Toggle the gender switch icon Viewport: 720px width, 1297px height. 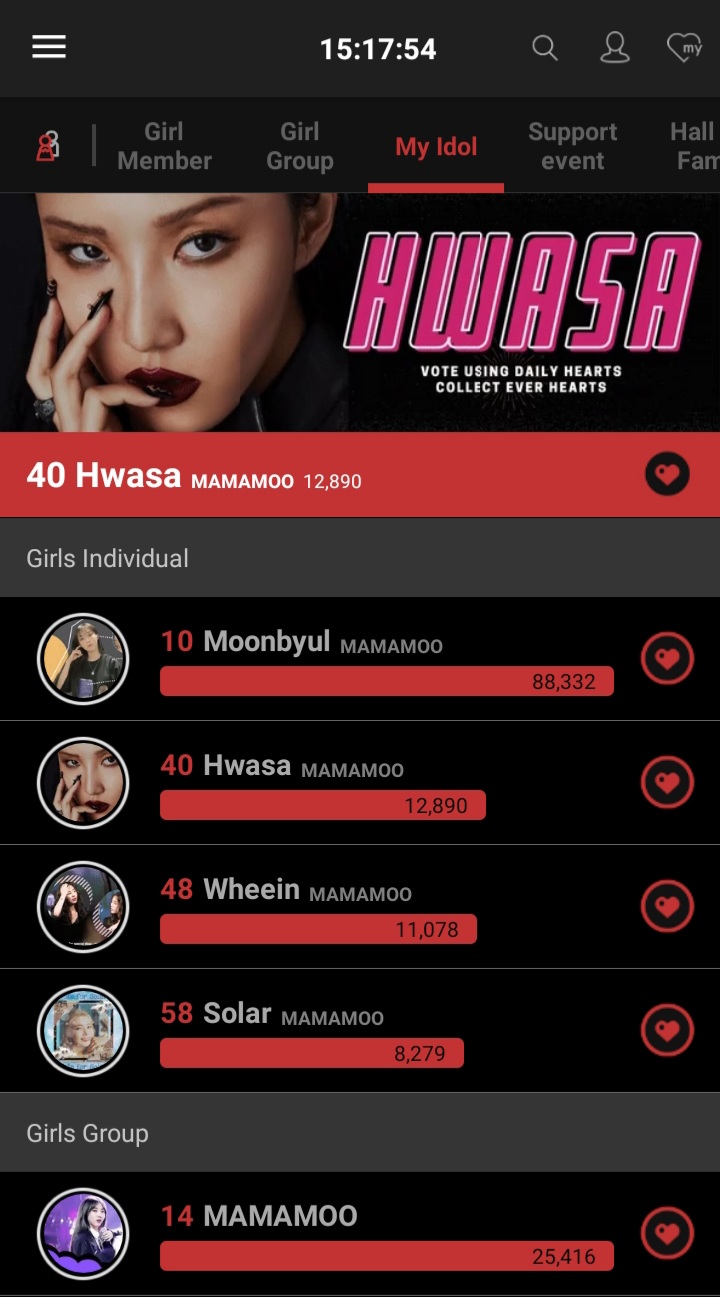click(47, 146)
